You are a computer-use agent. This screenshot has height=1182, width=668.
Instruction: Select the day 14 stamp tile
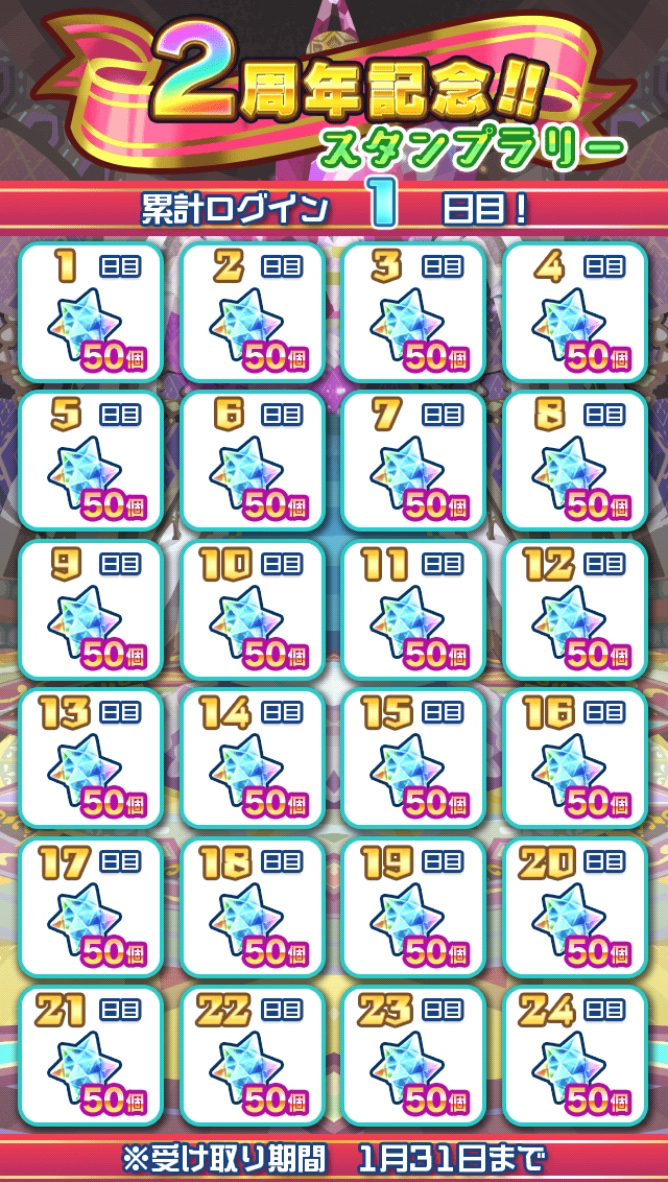(x=252, y=758)
